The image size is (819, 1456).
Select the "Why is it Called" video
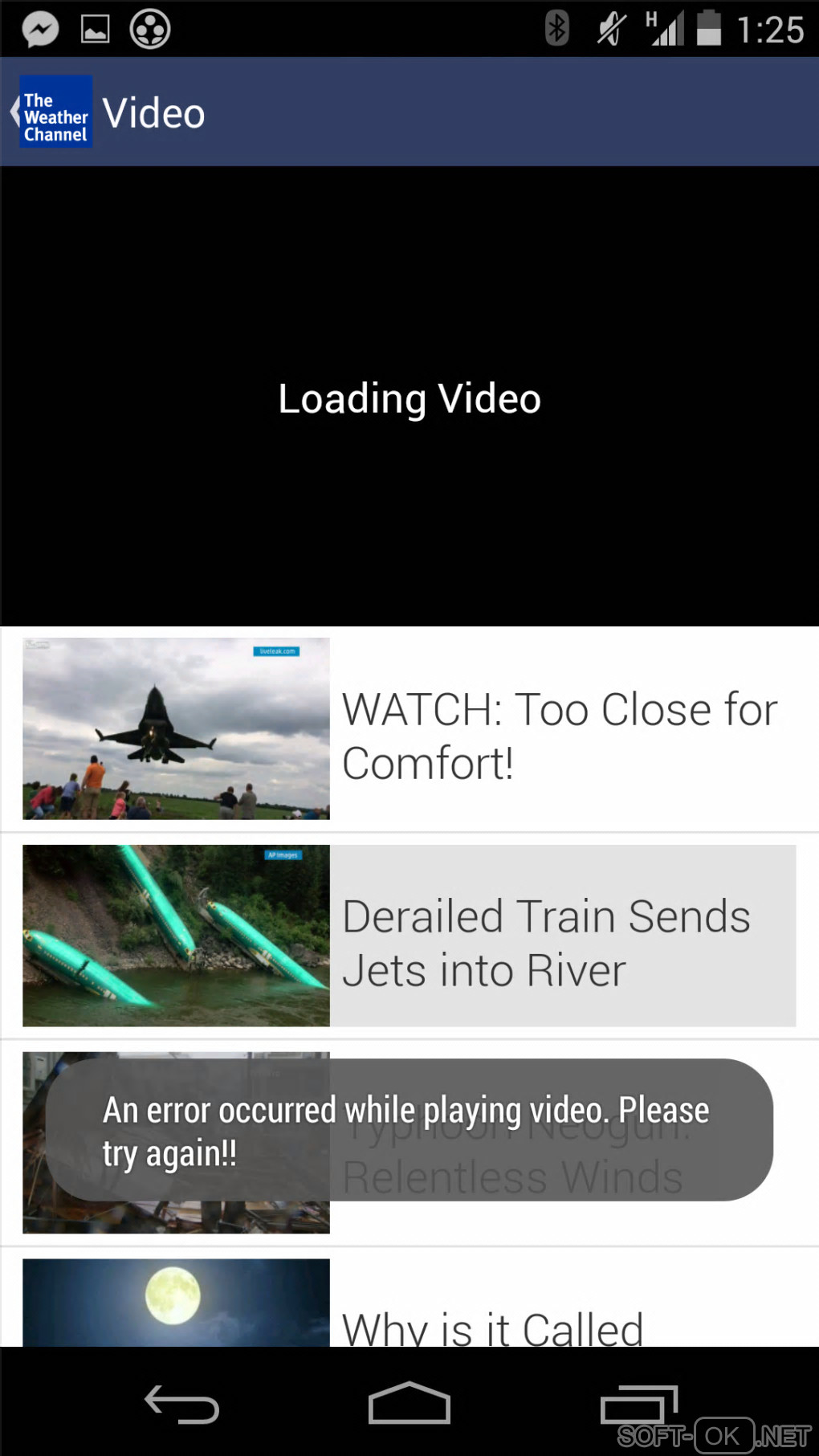point(409,1306)
